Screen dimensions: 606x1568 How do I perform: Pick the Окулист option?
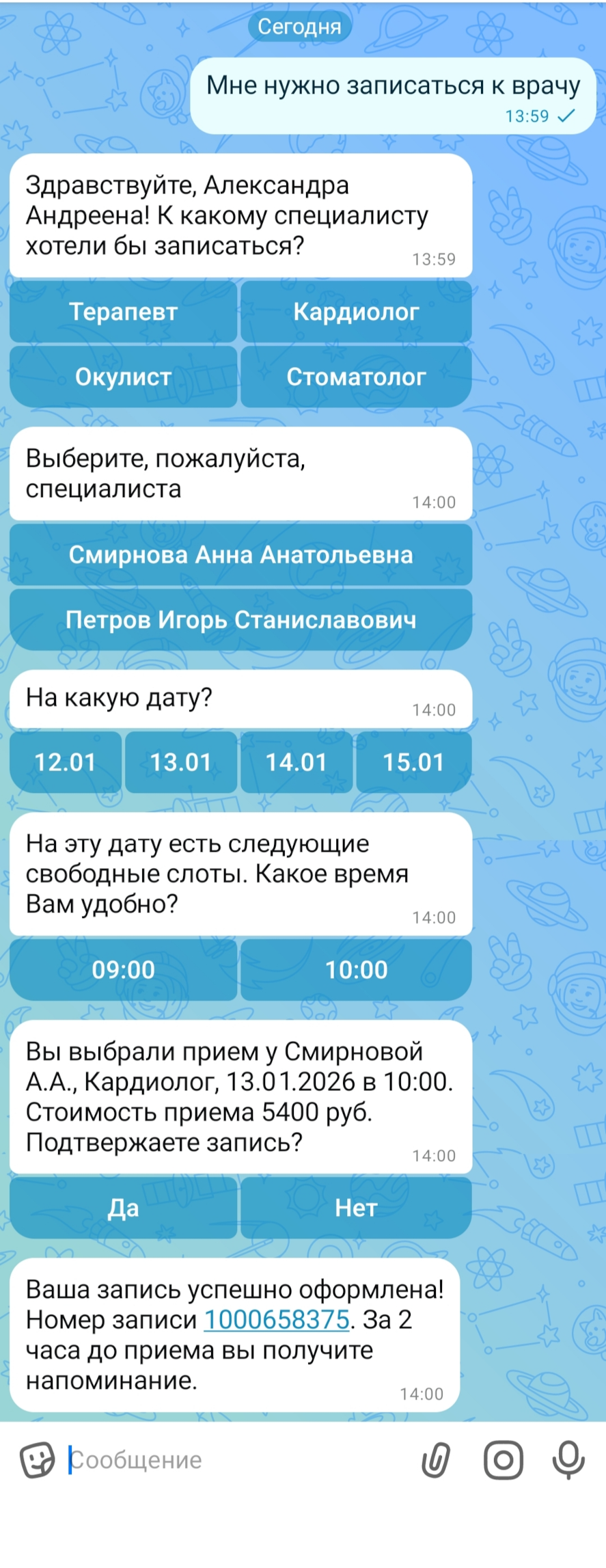[x=124, y=377]
